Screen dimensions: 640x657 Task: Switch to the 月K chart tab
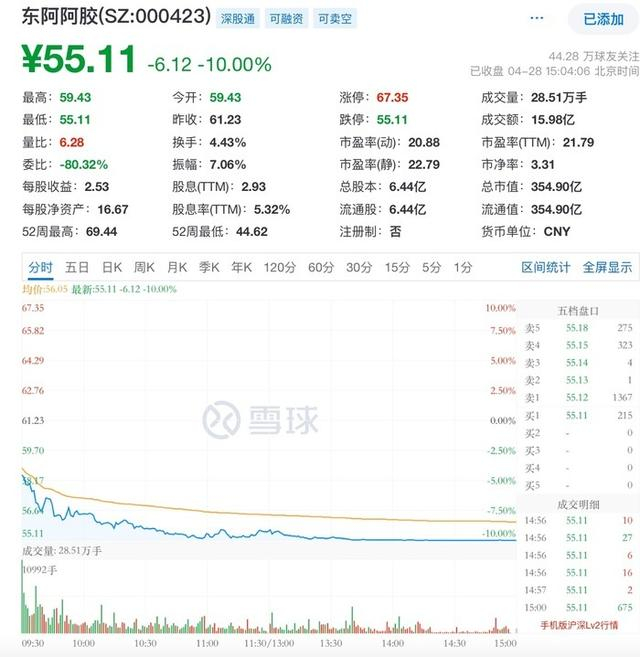[177, 267]
